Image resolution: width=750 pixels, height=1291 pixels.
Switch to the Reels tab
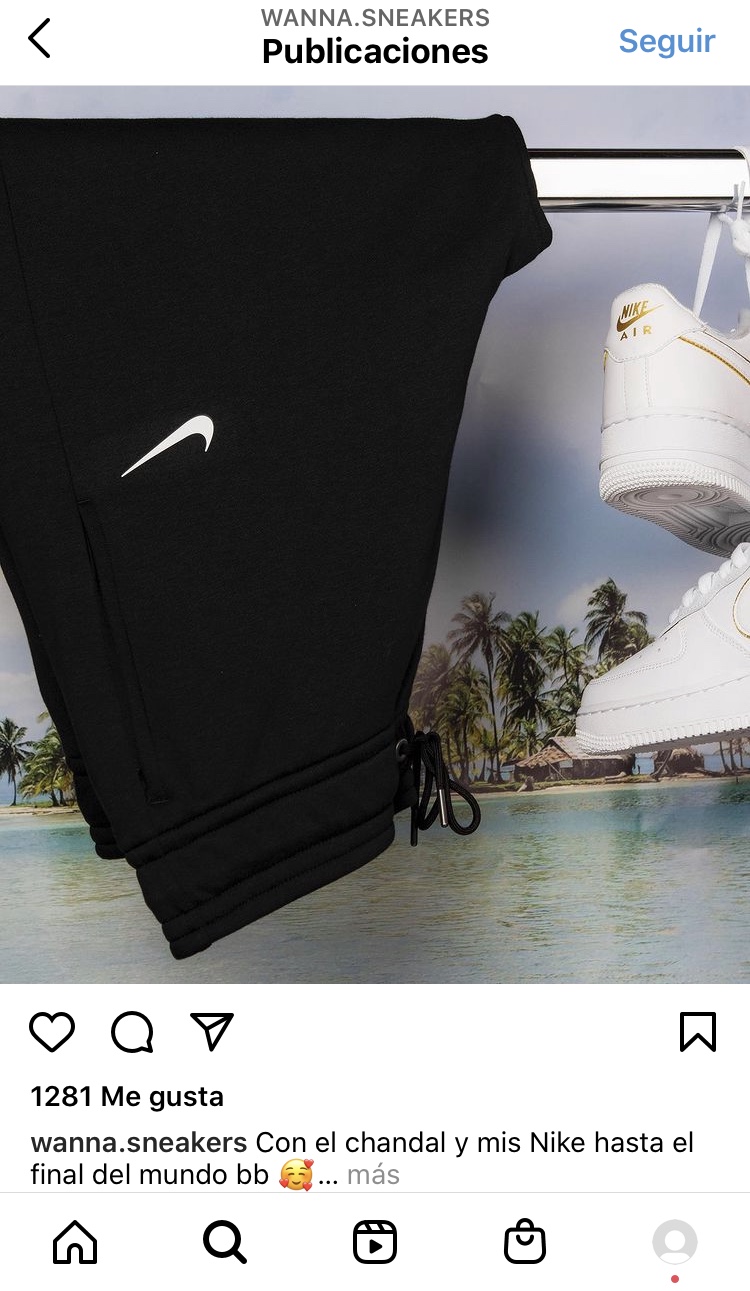click(375, 1242)
